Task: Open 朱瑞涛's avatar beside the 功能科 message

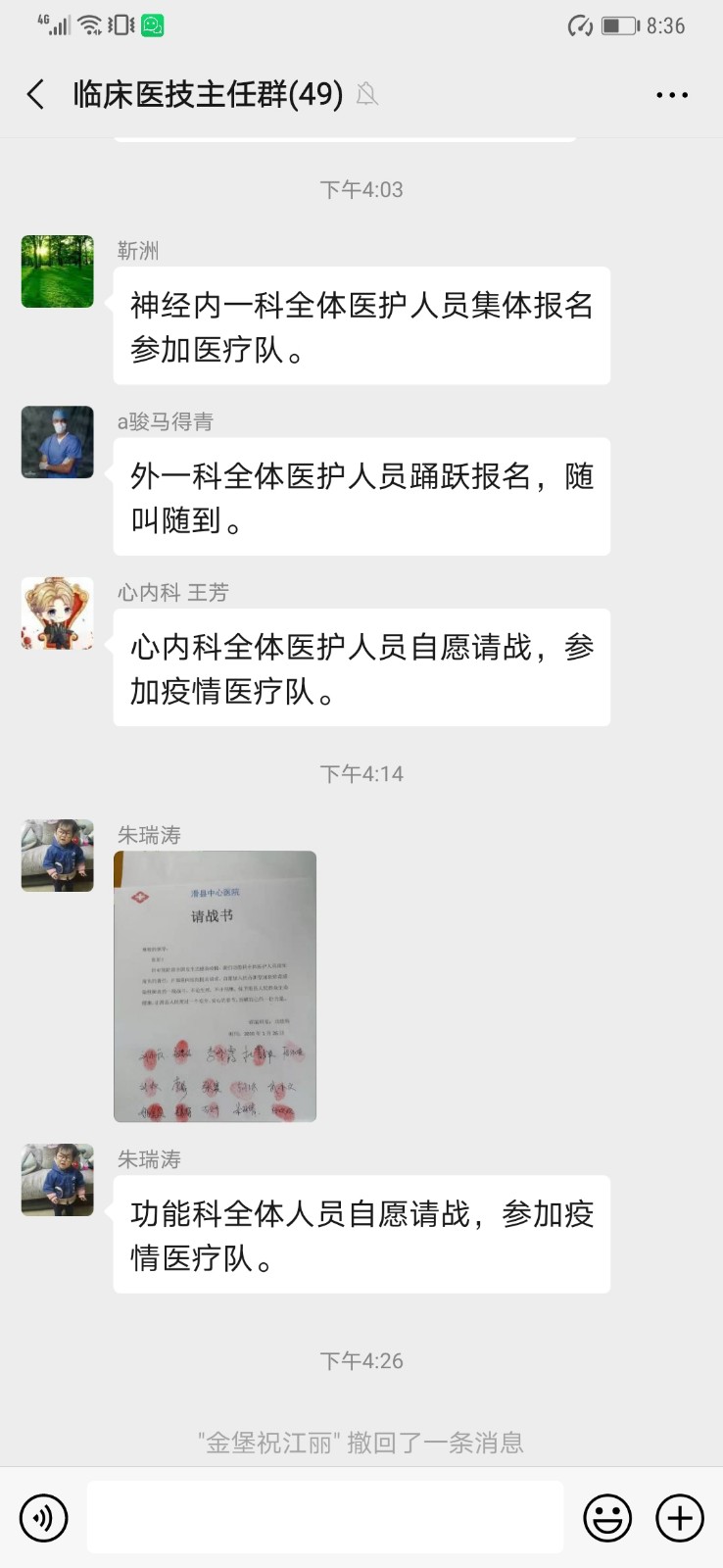Action: tap(58, 1180)
